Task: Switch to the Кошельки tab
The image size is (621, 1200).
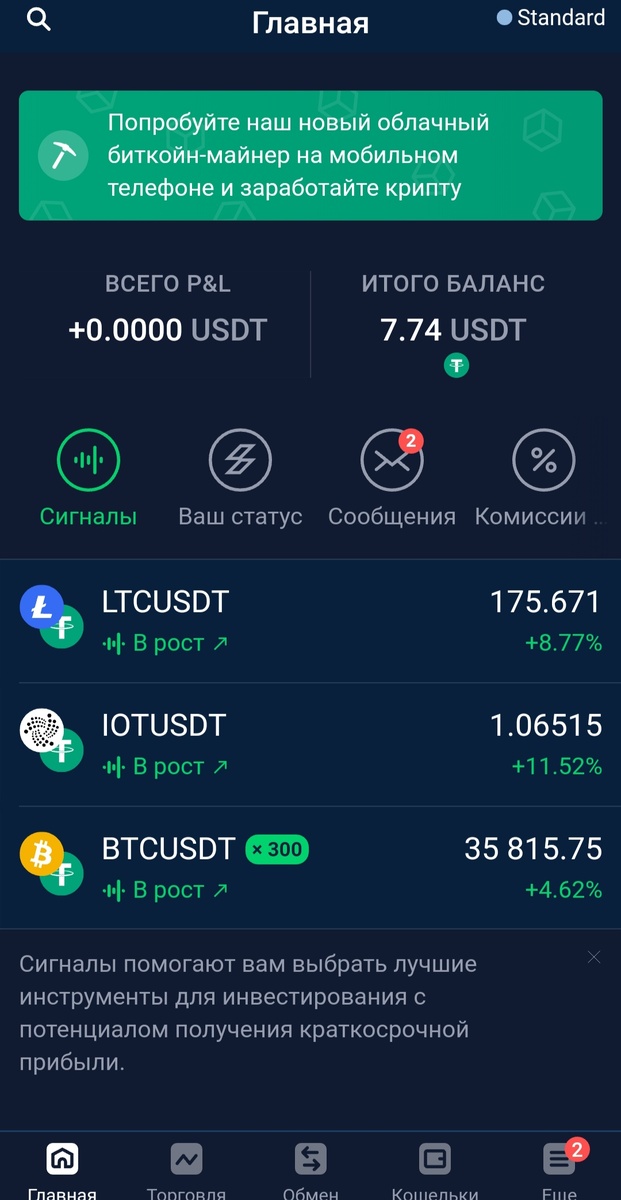Action: point(434,1168)
